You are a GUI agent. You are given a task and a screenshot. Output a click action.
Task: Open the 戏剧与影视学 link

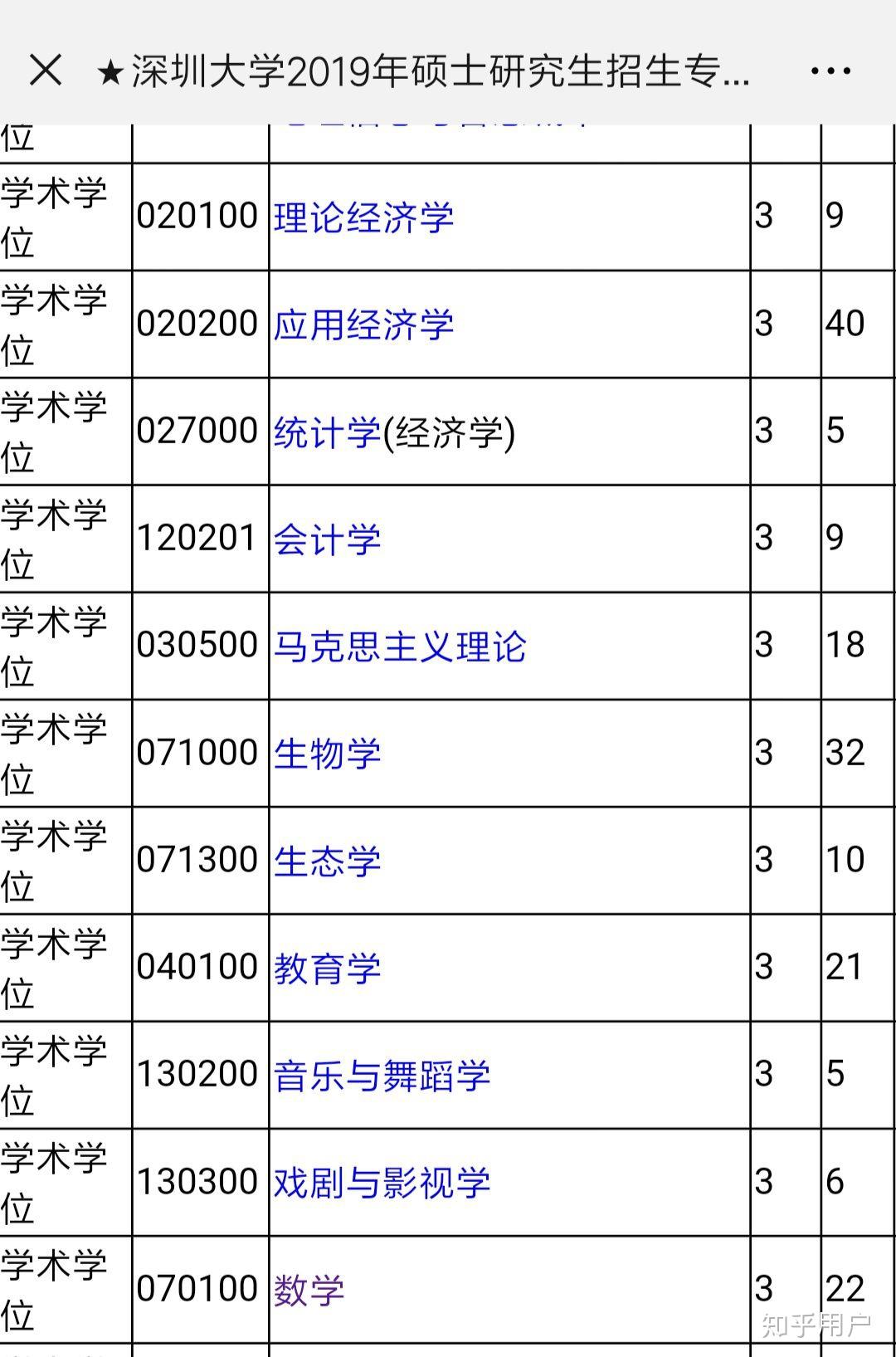tap(382, 1180)
